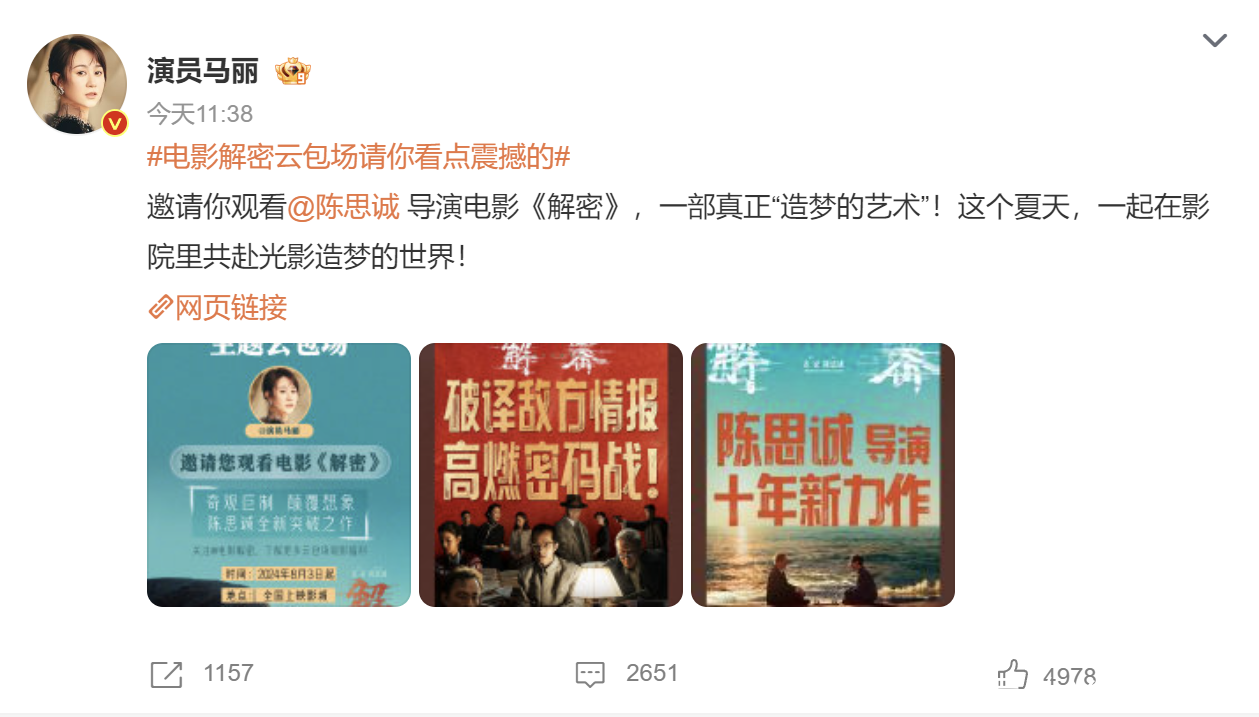Open the comments on this post
Screen dimensions: 1259x717
591,674
